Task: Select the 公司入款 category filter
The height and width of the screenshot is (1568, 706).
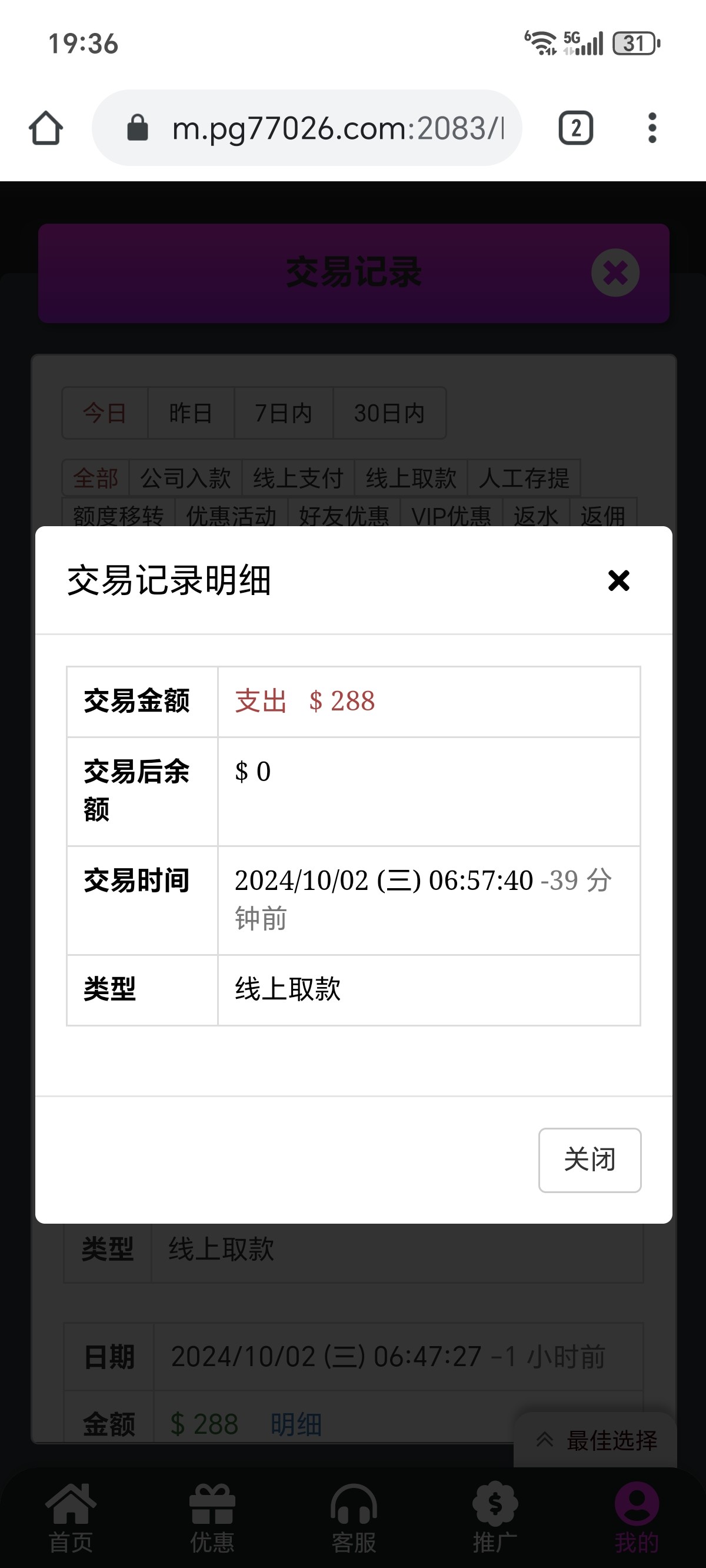Action: [x=186, y=478]
